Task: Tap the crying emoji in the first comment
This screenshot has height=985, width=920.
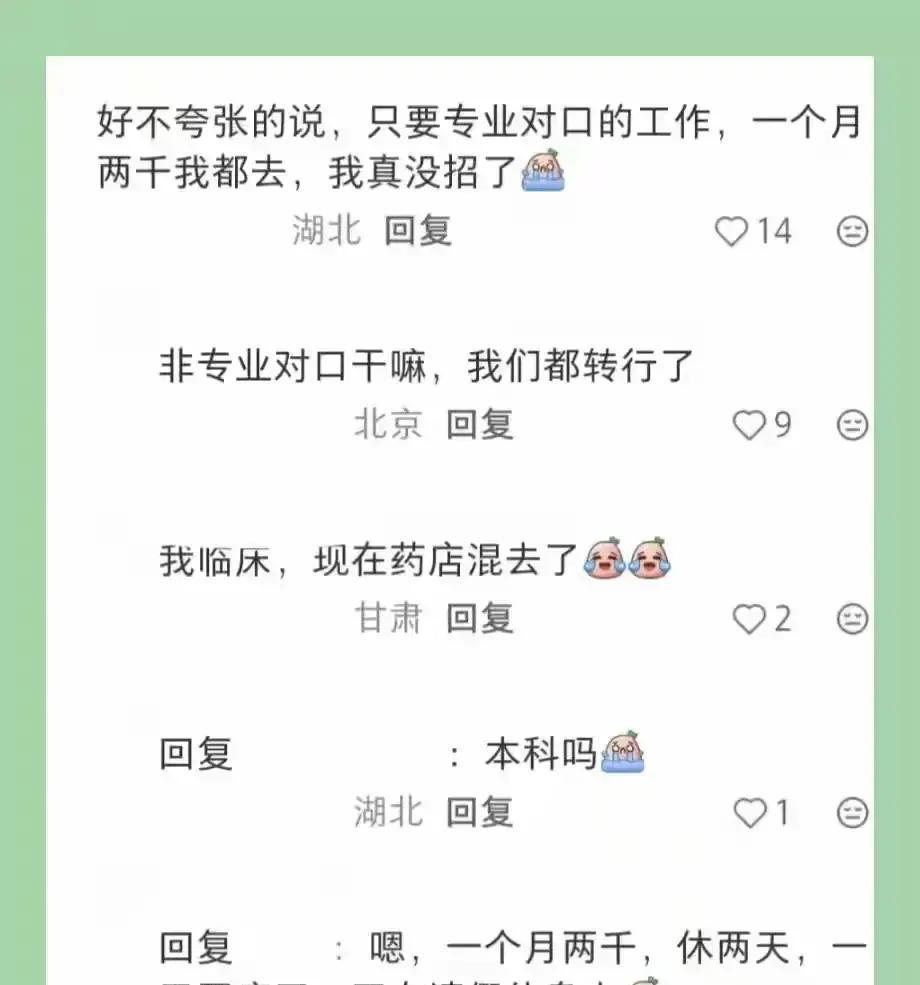Action: click(x=541, y=172)
